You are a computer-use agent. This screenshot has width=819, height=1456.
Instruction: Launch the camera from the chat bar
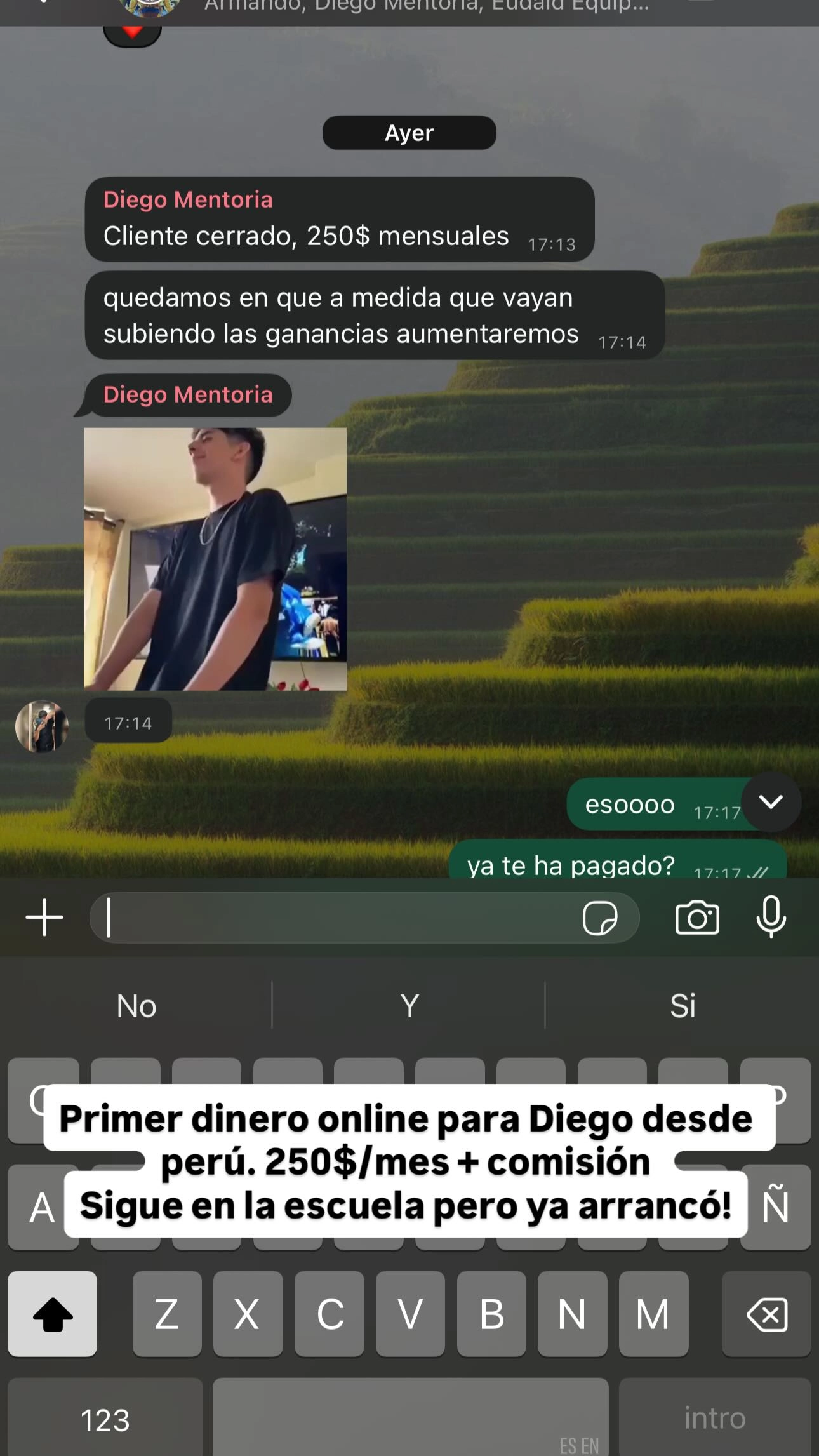697,918
